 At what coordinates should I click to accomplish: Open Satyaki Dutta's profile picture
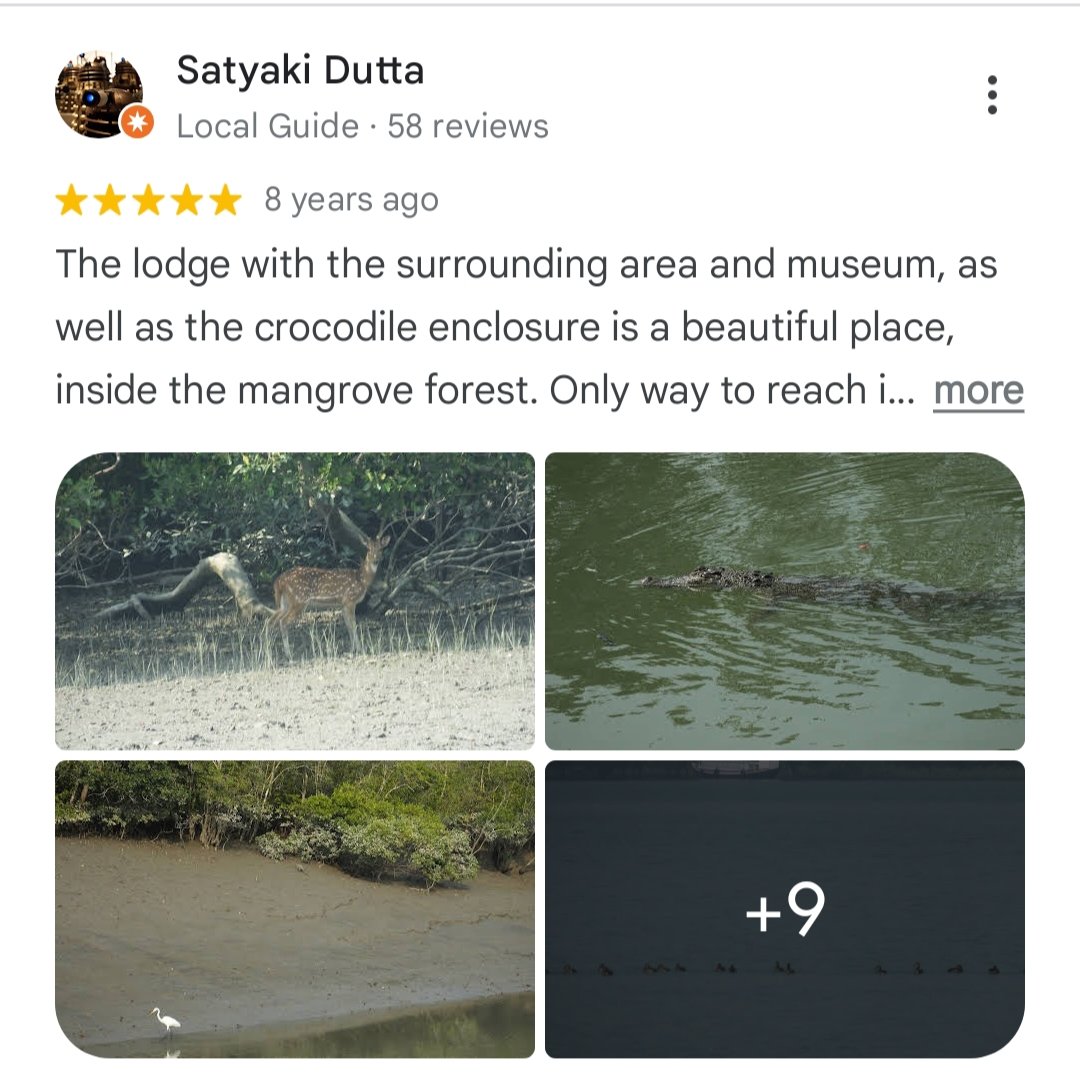point(99,96)
